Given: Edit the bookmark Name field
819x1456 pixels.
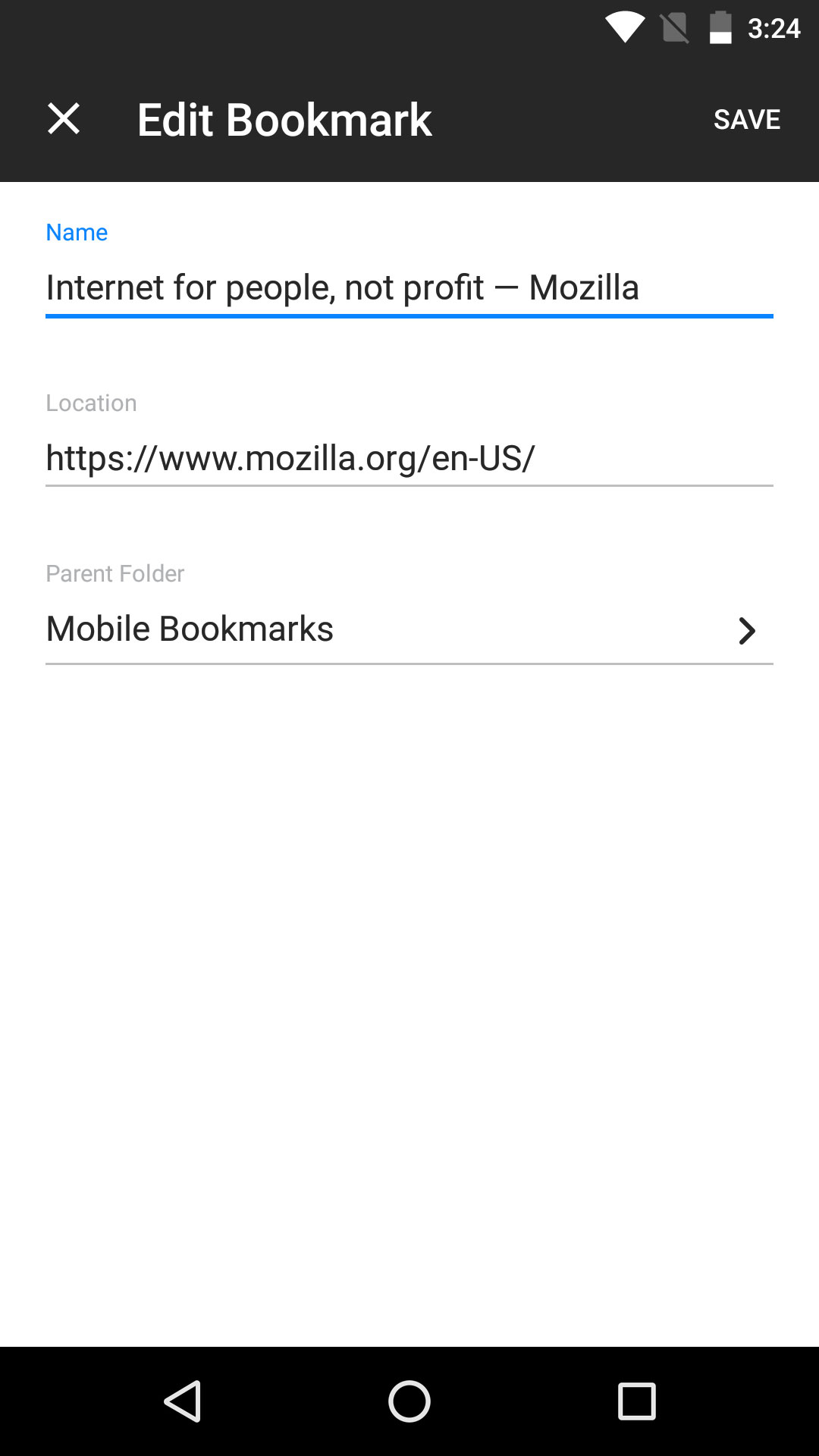Looking at the screenshot, I should 409,288.
